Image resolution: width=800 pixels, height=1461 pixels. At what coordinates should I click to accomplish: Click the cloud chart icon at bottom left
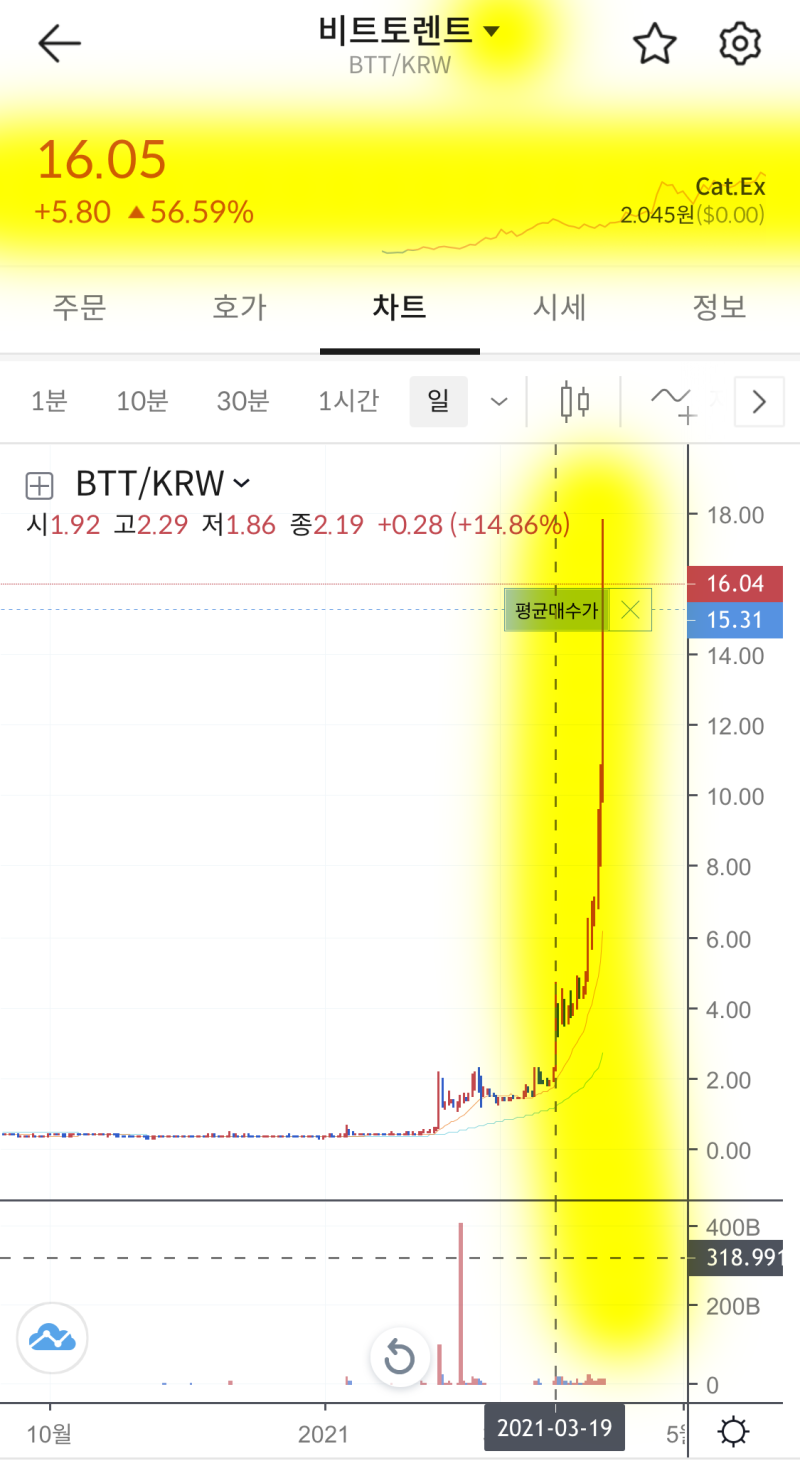(x=52, y=1338)
